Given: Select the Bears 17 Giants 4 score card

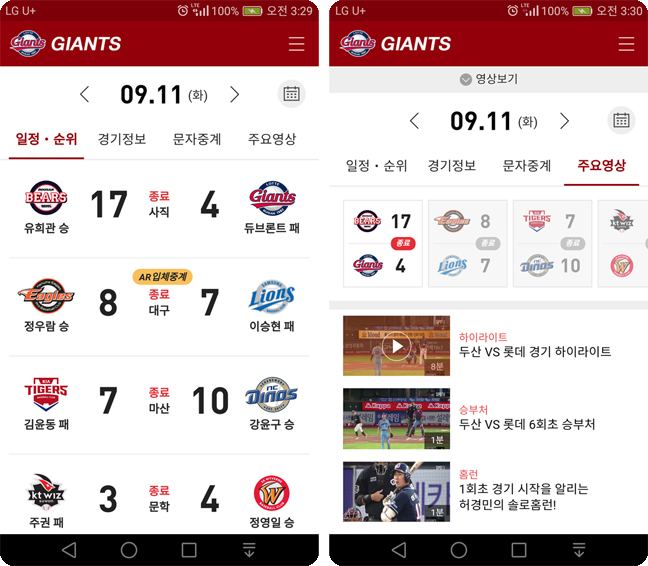Looking at the screenshot, I should (x=383, y=244).
